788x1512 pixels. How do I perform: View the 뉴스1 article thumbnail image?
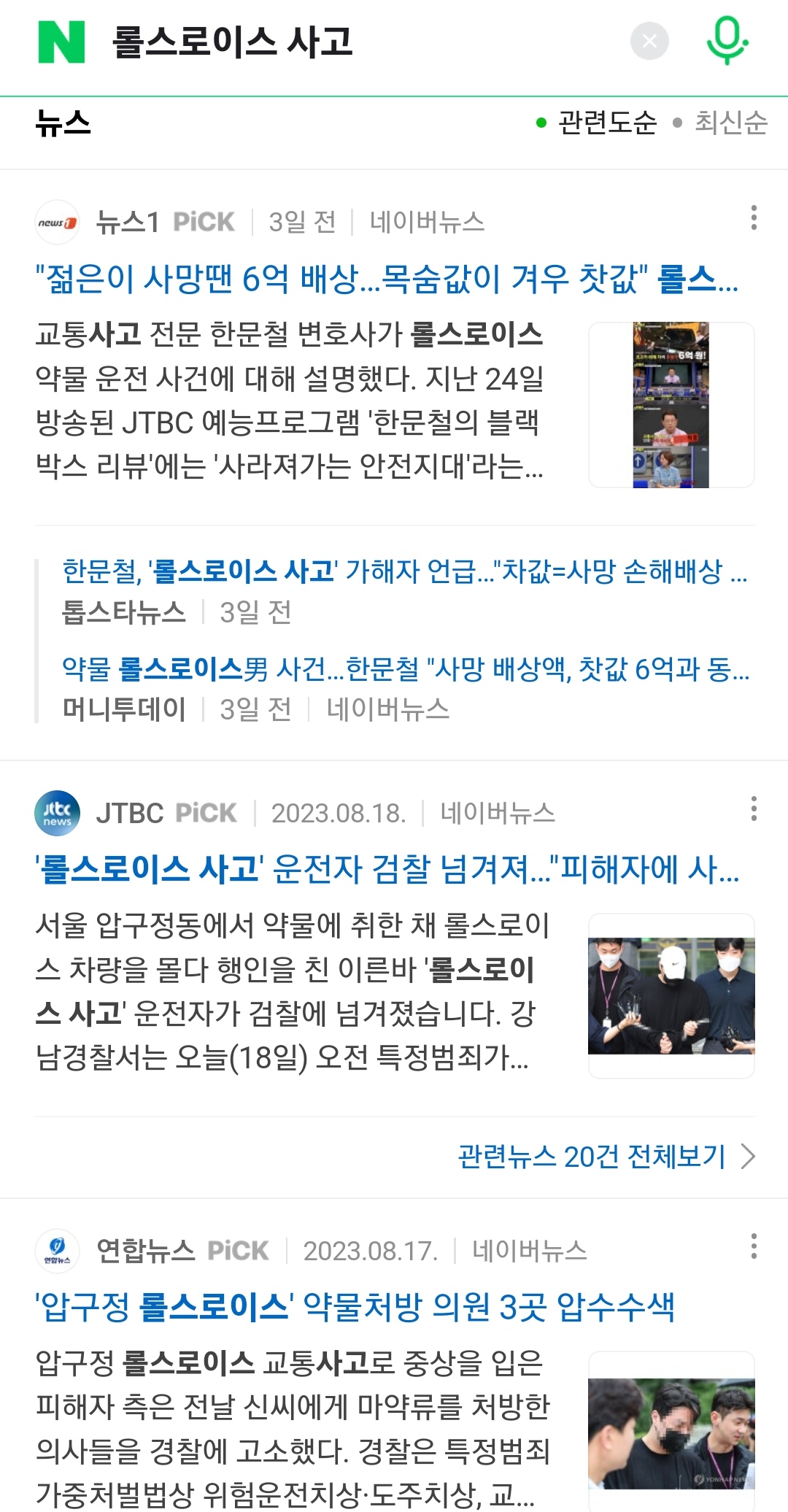[671, 405]
